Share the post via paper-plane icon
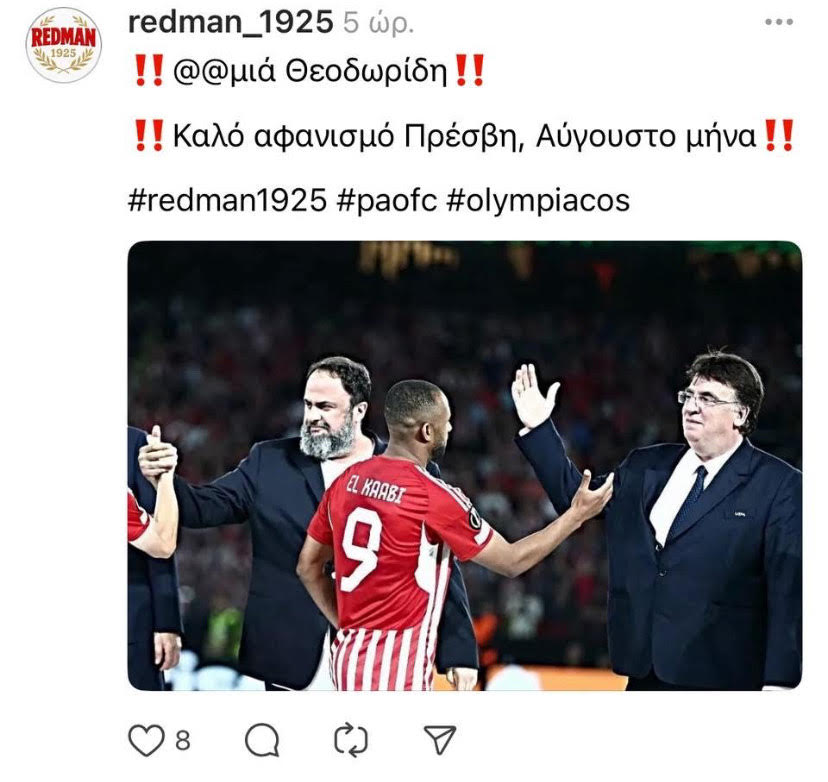 (x=439, y=740)
